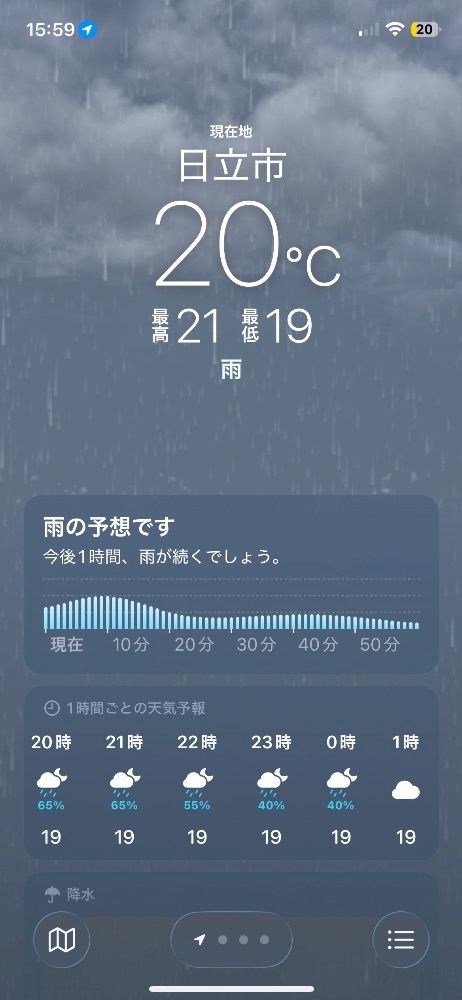Tap the page indicator dots

231,939
